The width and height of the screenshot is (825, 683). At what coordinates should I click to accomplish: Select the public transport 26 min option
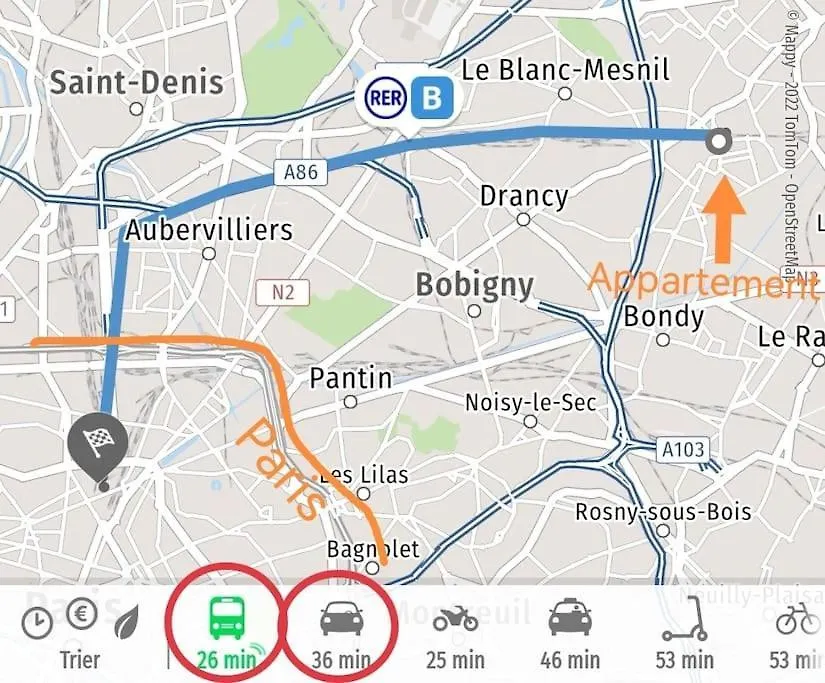point(227,630)
